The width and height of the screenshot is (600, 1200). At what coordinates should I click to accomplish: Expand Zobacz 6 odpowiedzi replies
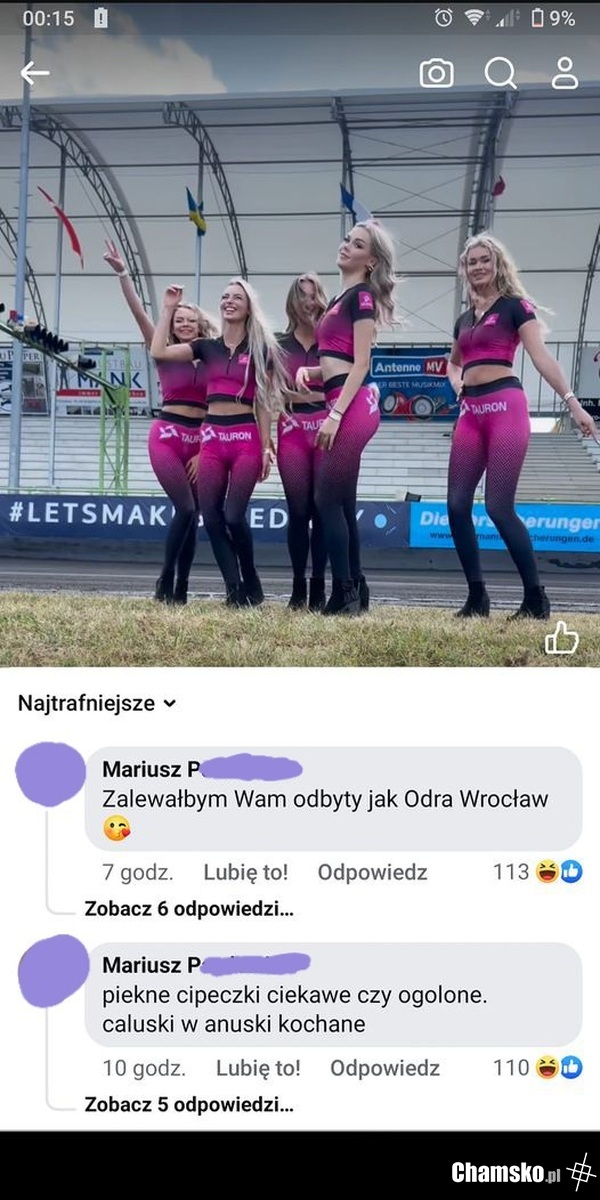[189, 909]
